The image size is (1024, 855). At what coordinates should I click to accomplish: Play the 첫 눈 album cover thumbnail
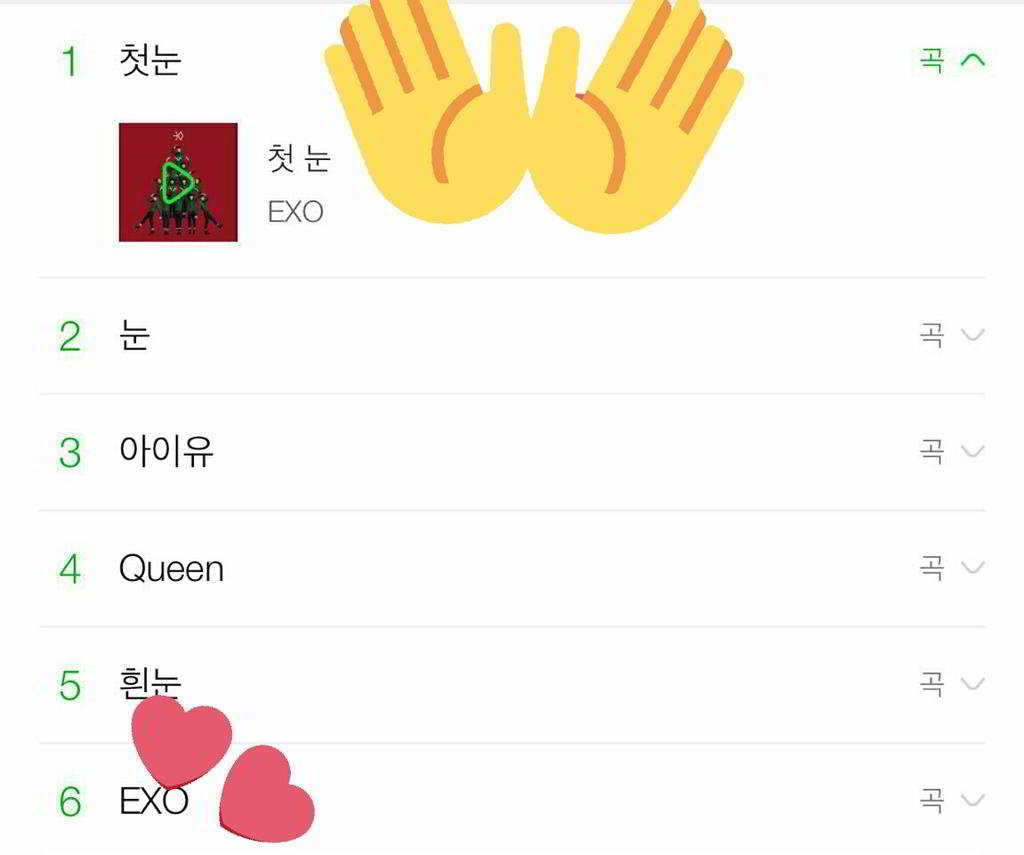coord(178,182)
